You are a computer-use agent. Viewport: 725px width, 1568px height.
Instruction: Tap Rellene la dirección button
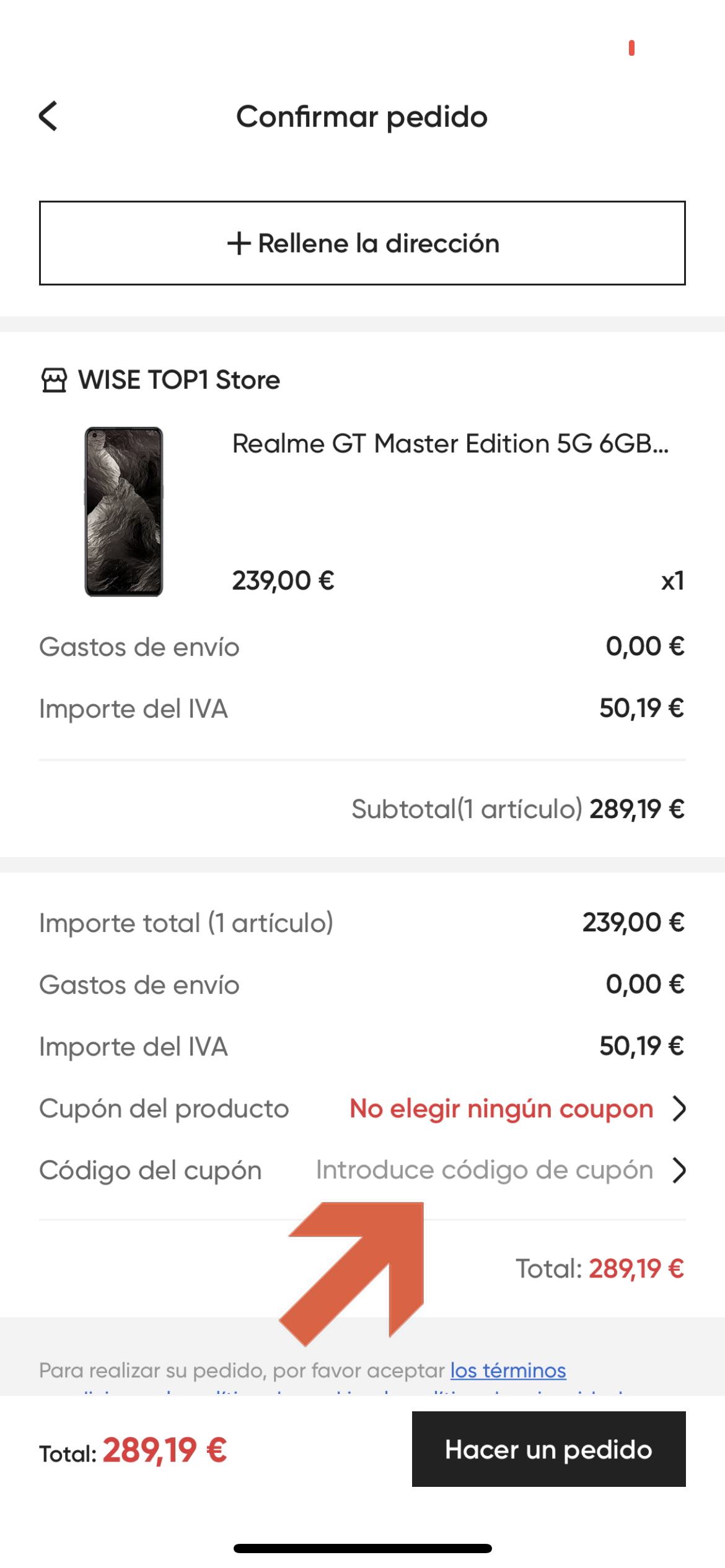pos(362,243)
